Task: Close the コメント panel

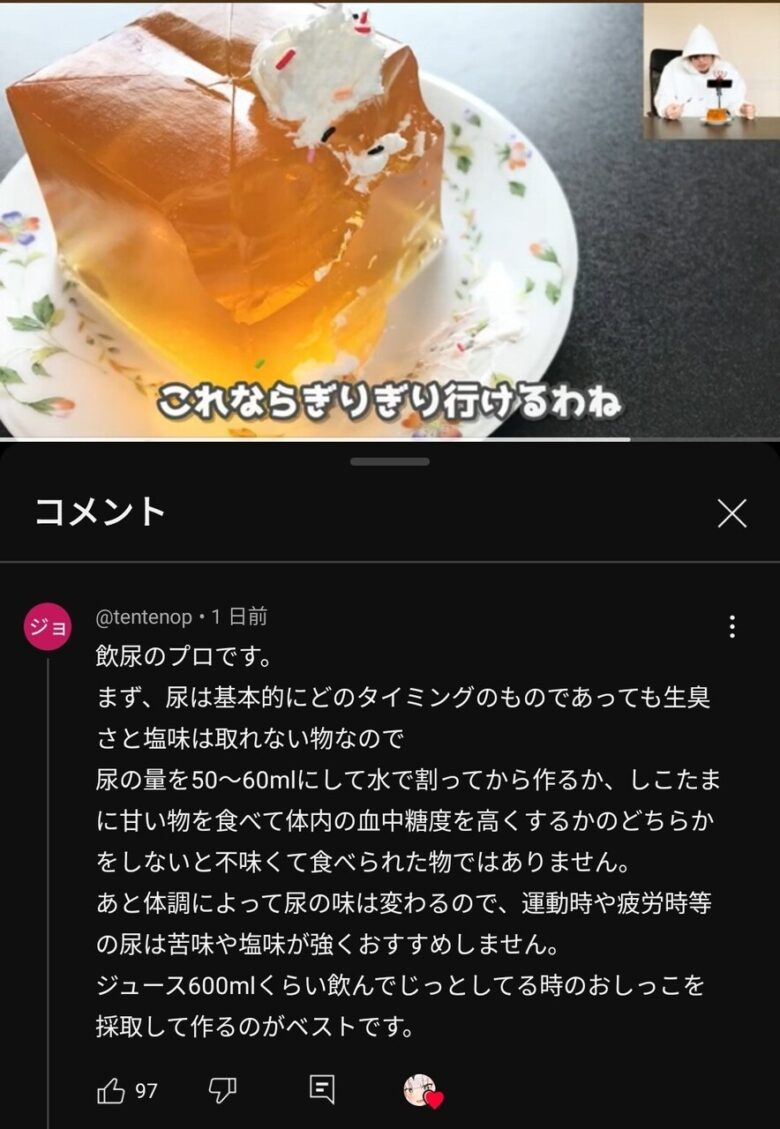Action: click(732, 513)
